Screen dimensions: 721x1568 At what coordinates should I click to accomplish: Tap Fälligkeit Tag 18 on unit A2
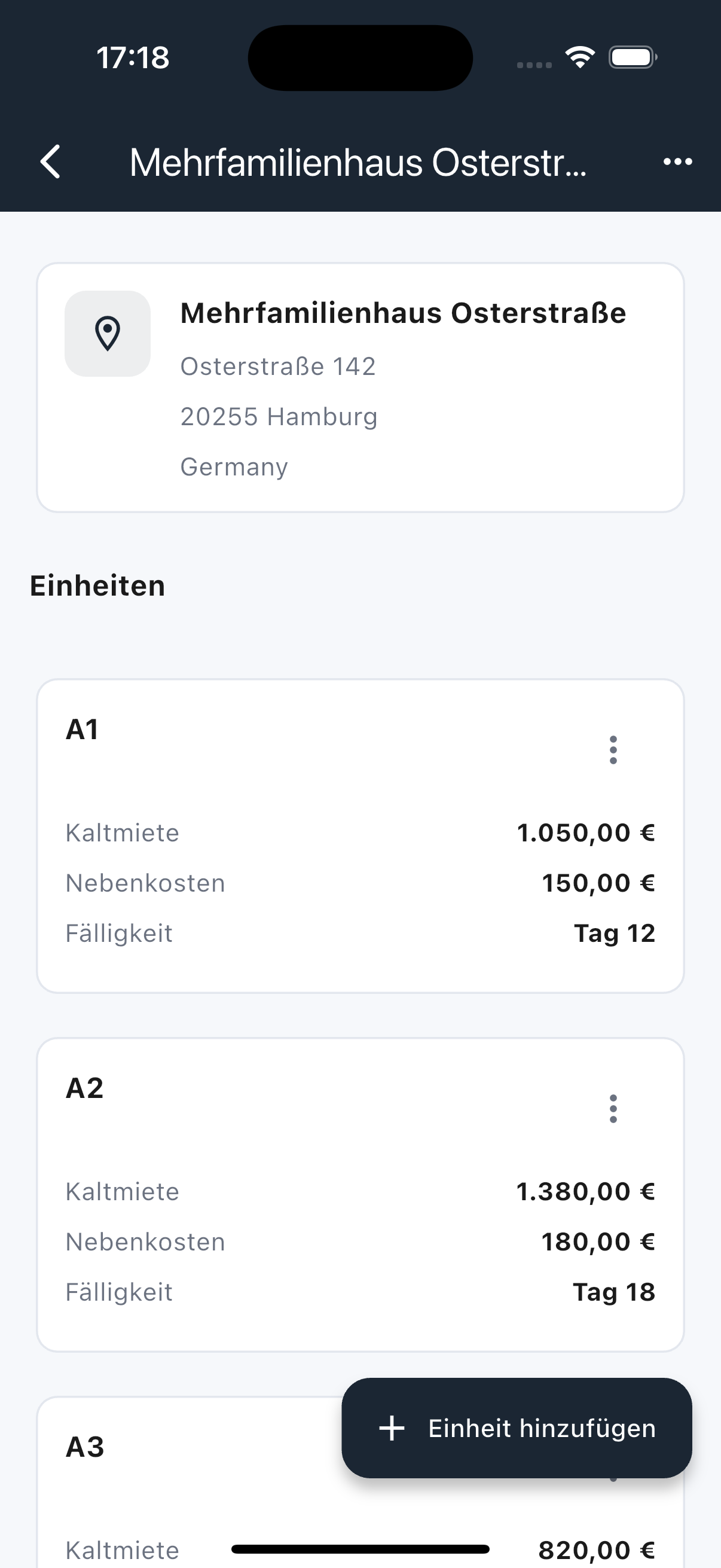pyautogui.click(x=614, y=1292)
